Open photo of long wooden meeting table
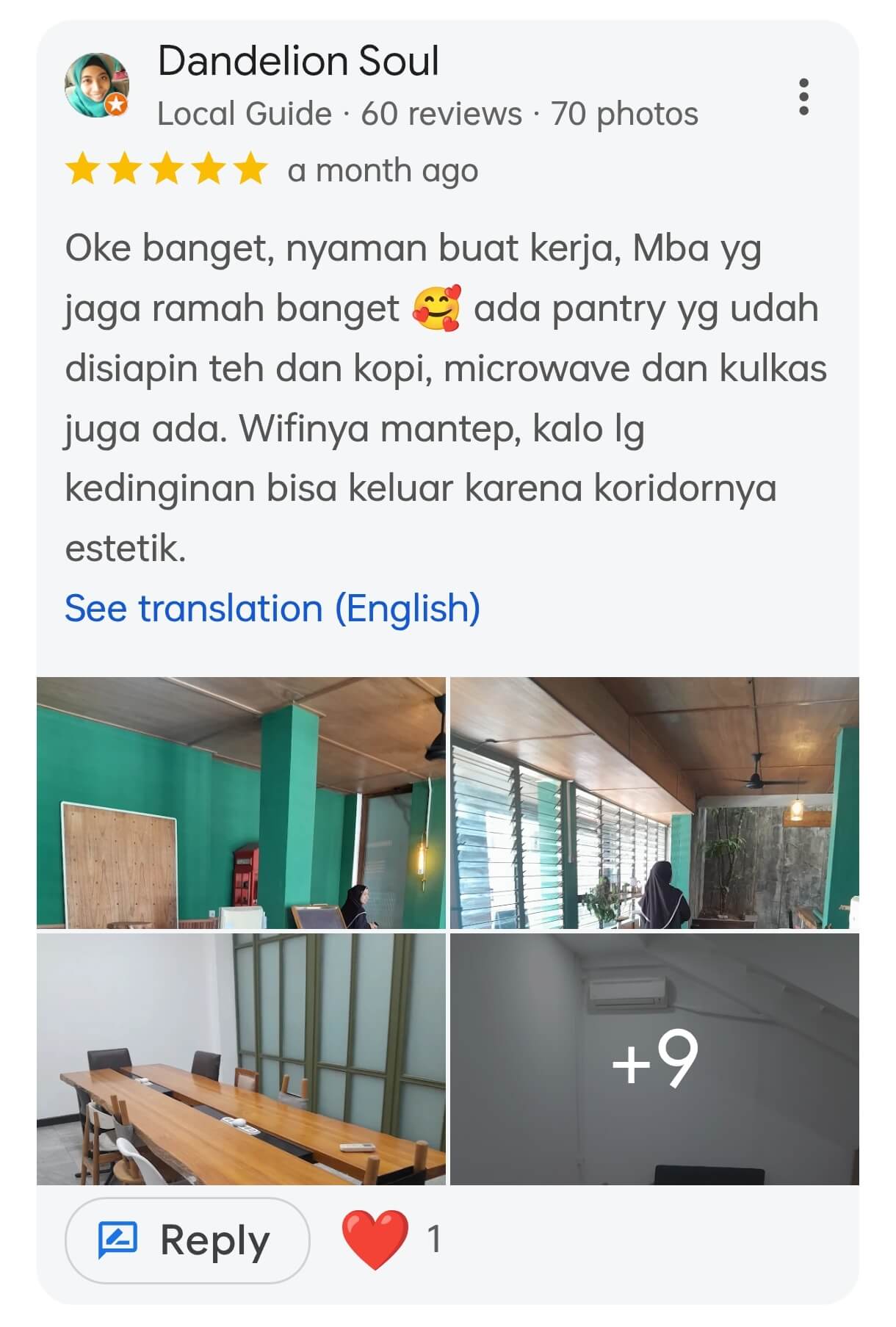The width and height of the screenshot is (896, 1327). coord(241,1058)
